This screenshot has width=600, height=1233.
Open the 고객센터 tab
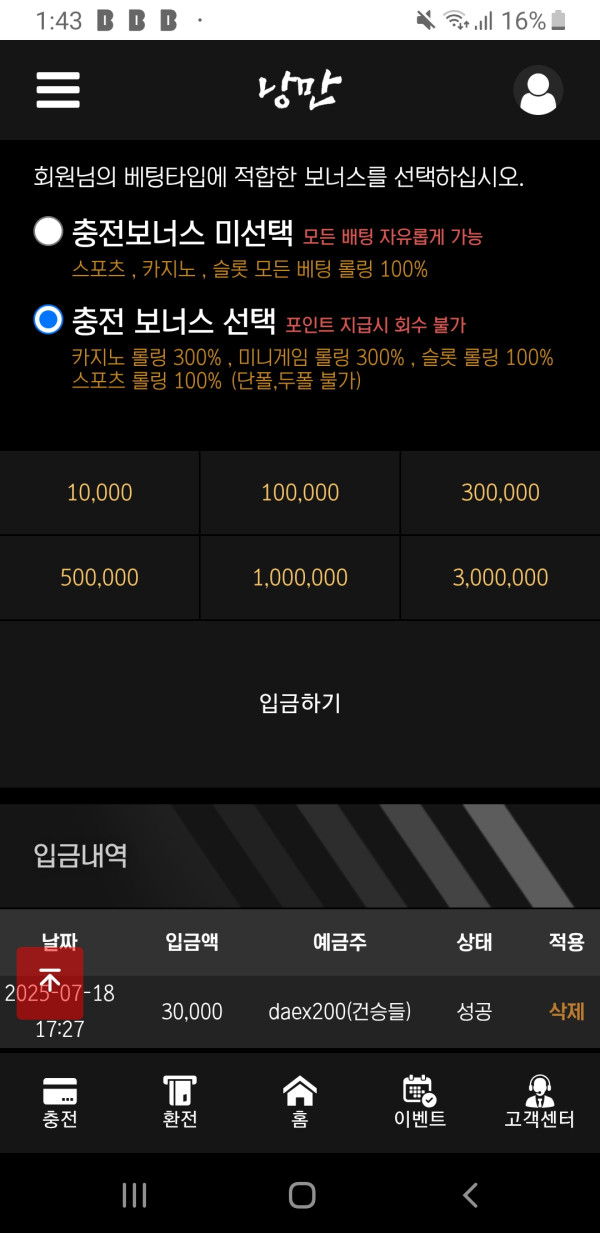pos(540,1102)
